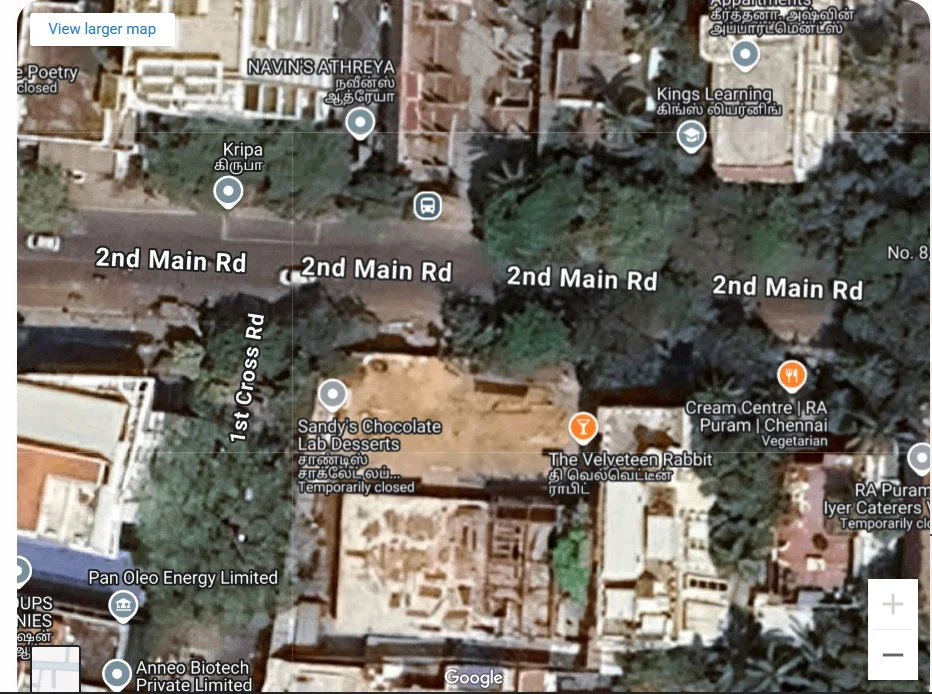Open the bus stop marker
The height and width of the screenshot is (694, 932).
point(428,206)
